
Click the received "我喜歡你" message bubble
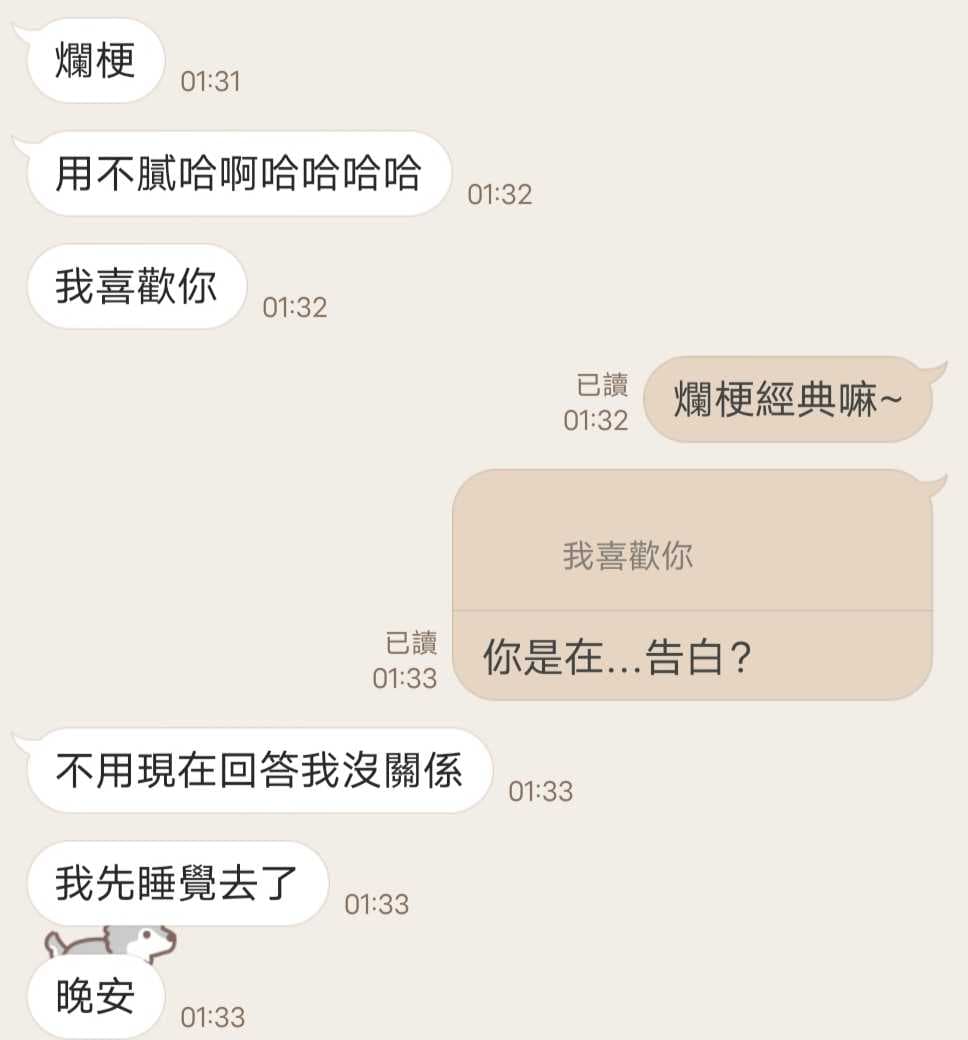pos(135,287)
